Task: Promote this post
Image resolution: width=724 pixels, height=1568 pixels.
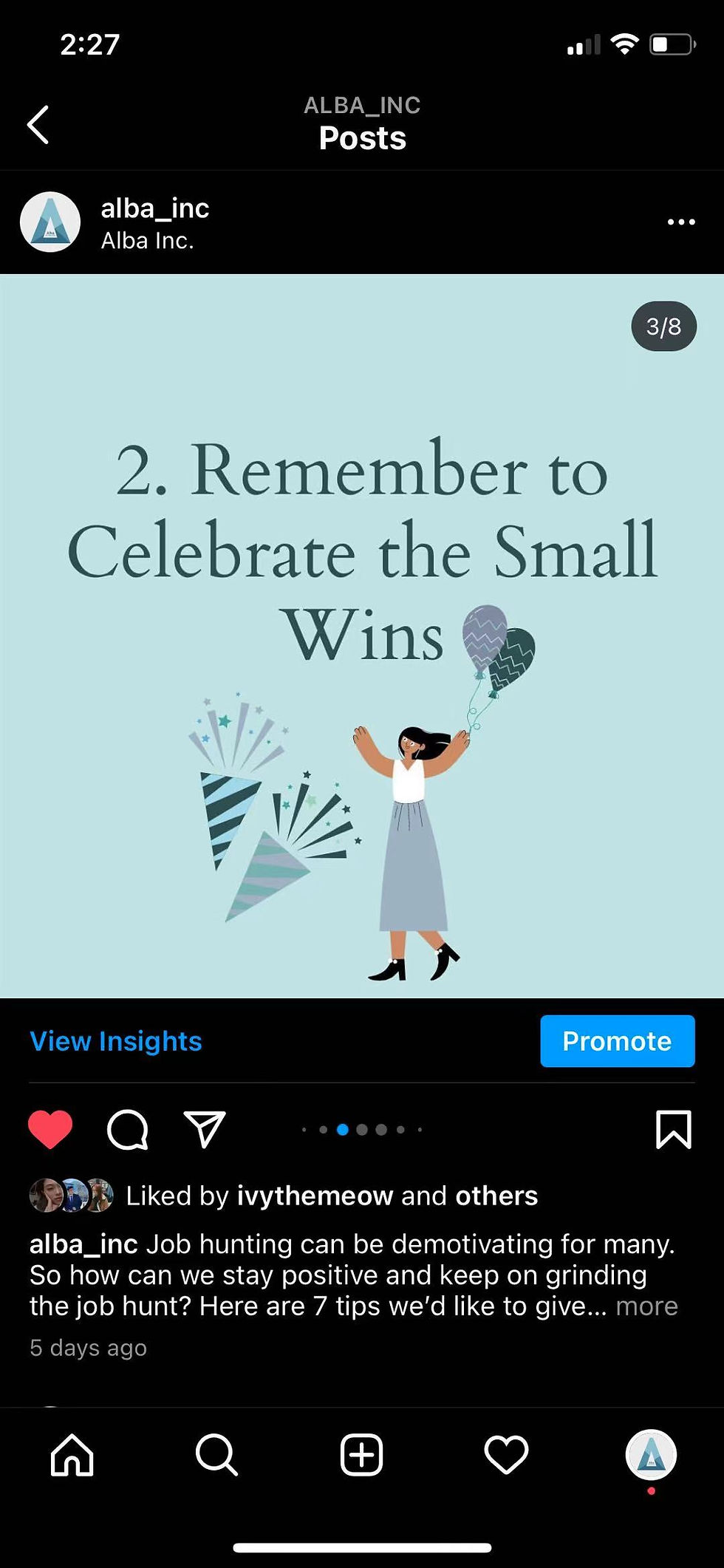Action: click(x=617, y=1041)
